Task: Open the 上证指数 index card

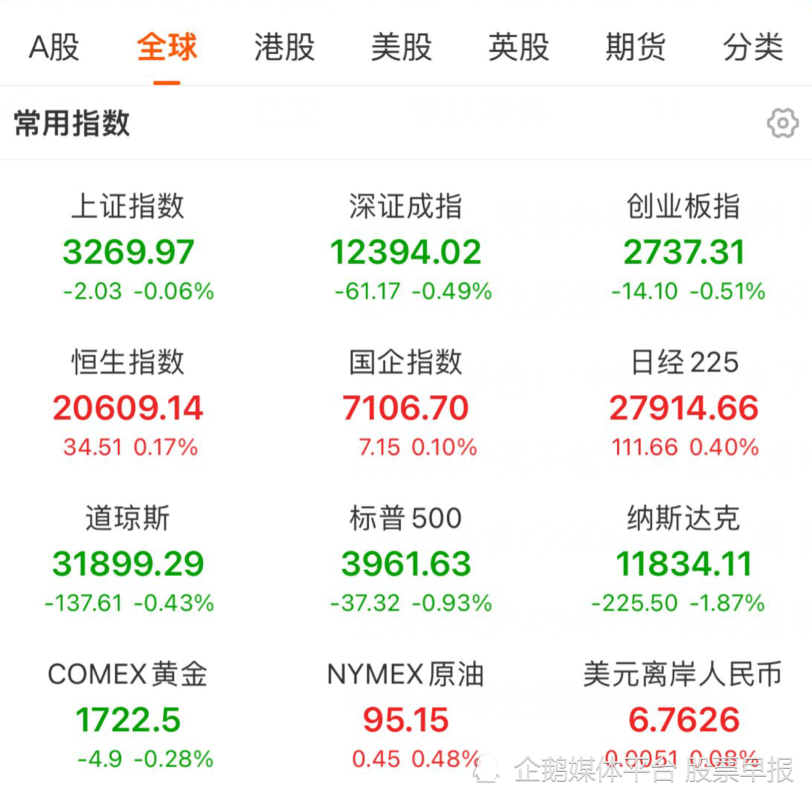Action: point(129,250)
